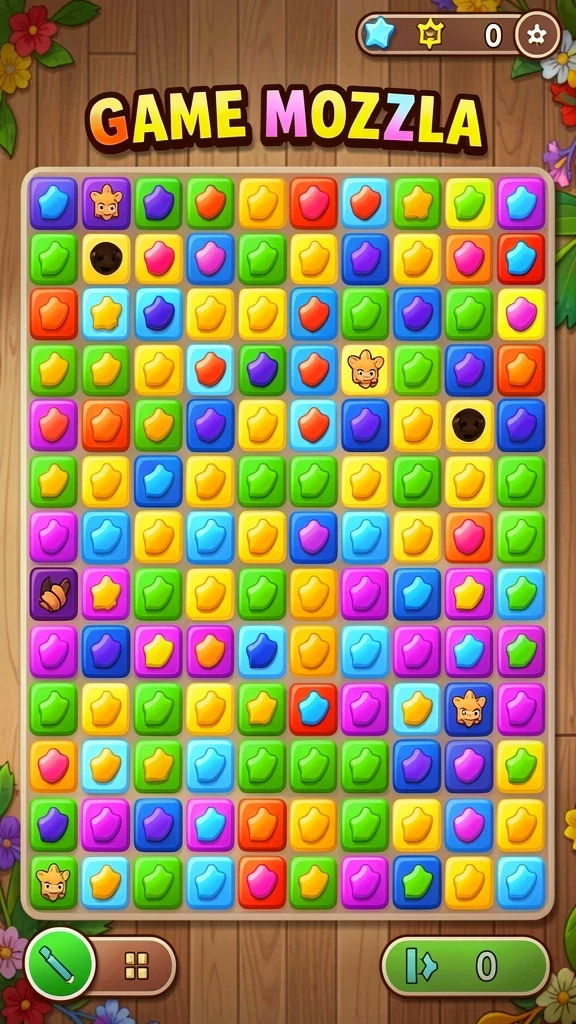Select the green pencil tool button
This screenshot has width=576, height=1024.
click(x=59, y=964)
